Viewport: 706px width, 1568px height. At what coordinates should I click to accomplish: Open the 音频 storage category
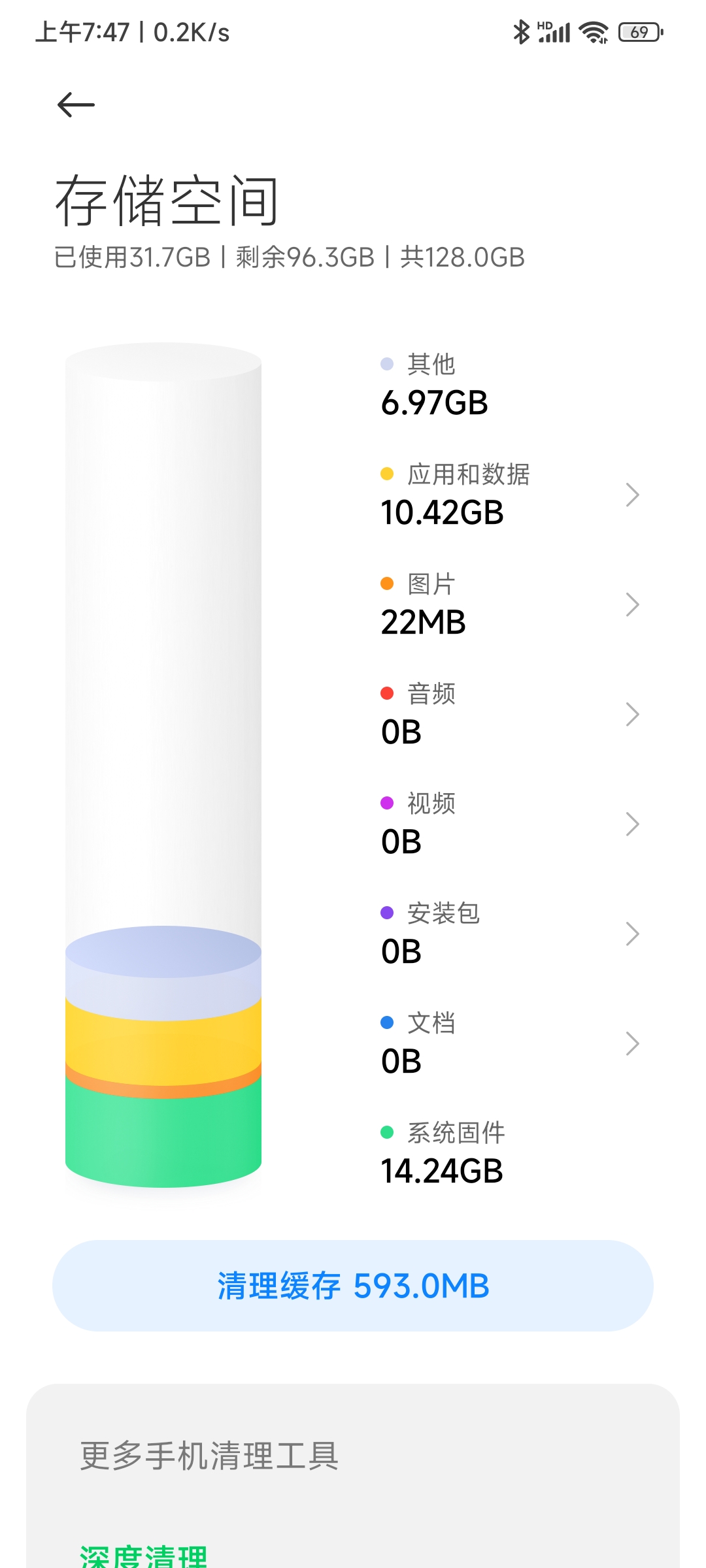click(510, 714)
